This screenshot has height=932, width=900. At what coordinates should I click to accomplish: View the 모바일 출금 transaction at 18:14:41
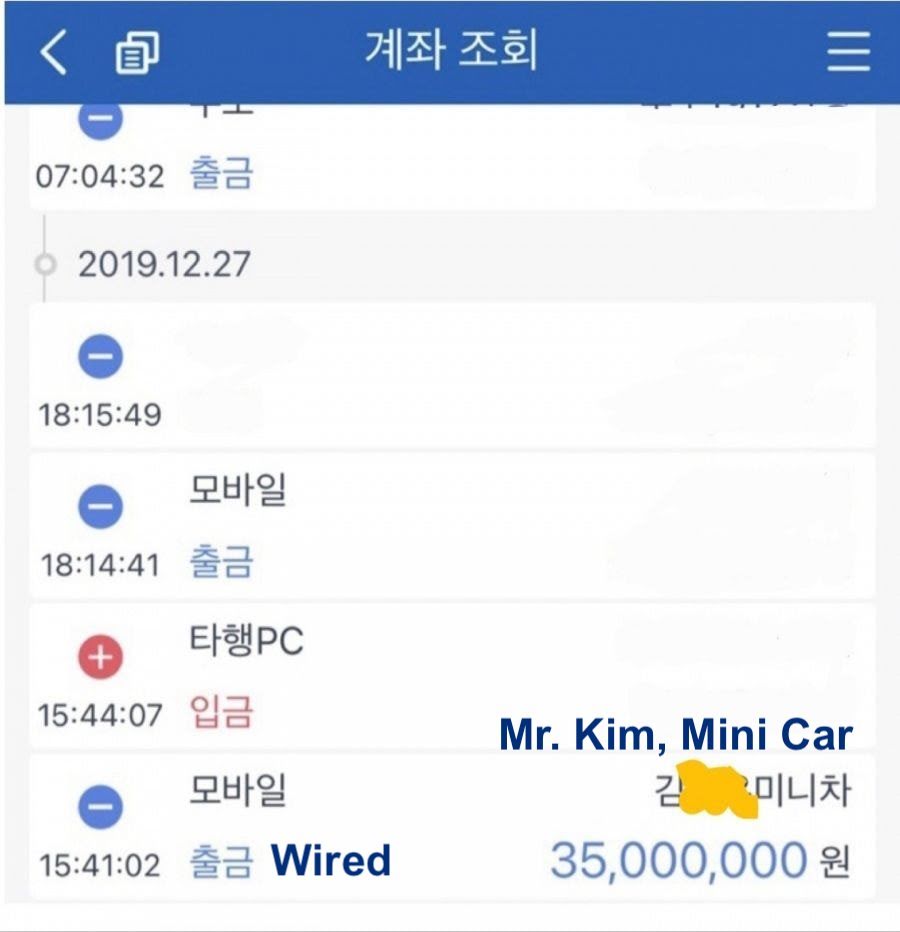(450, 527)
